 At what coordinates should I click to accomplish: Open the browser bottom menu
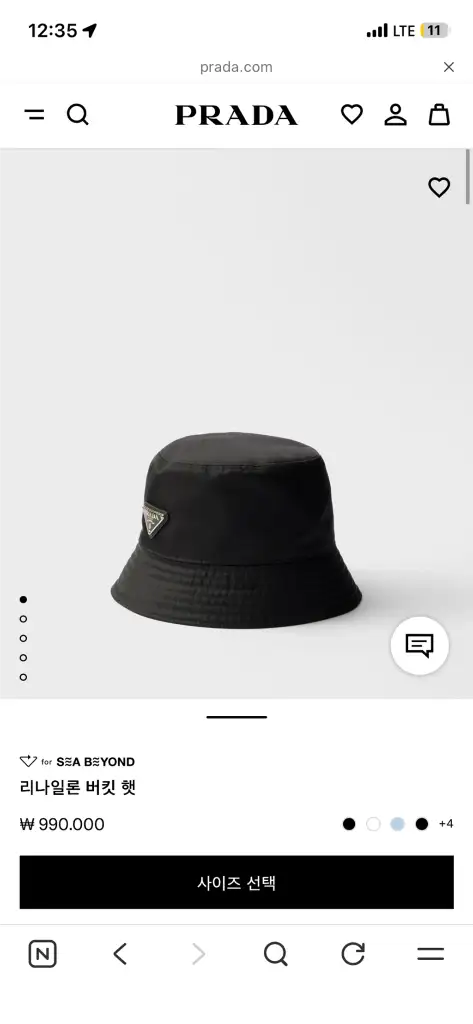[431, 954]
